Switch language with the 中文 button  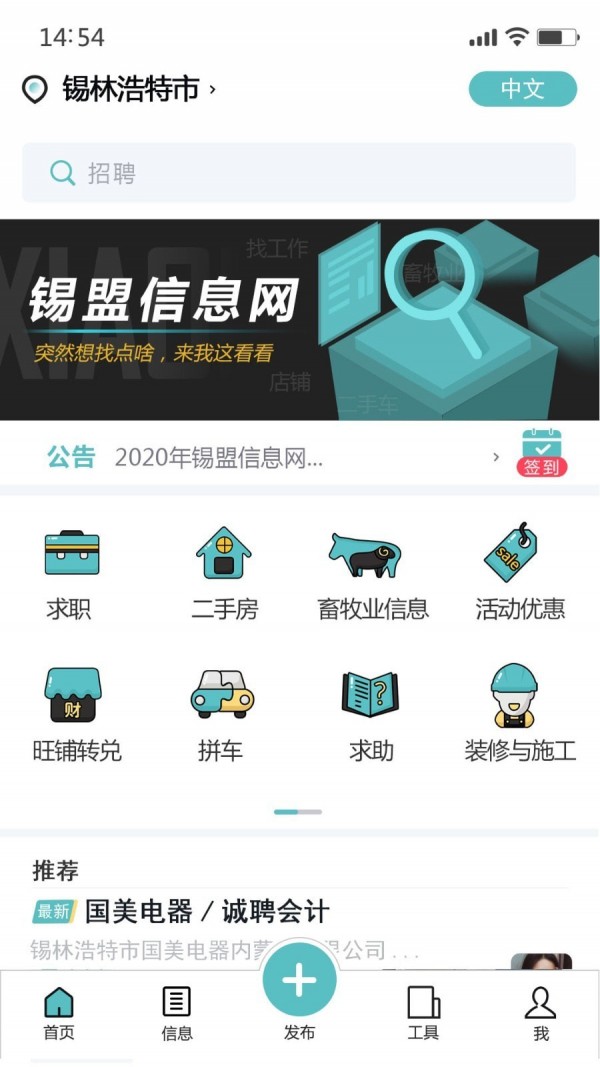pos(522,89)
